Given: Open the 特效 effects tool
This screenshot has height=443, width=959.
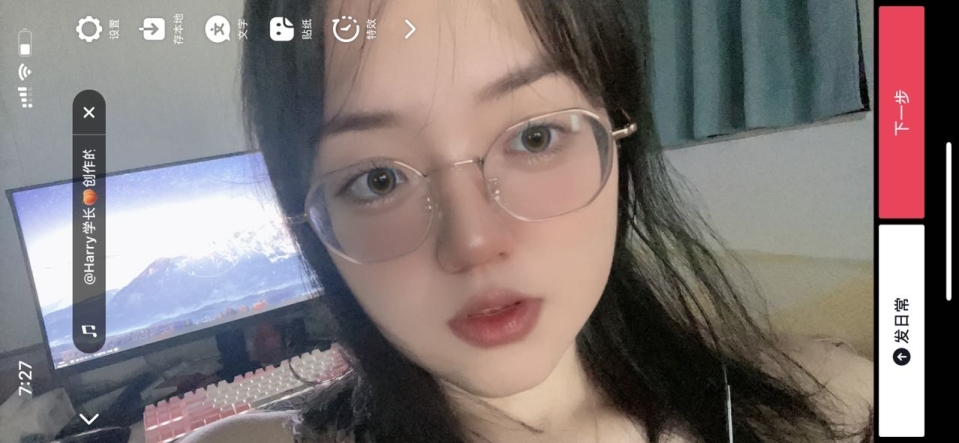Looking at the screenshot, I should [x=346, y=29].
